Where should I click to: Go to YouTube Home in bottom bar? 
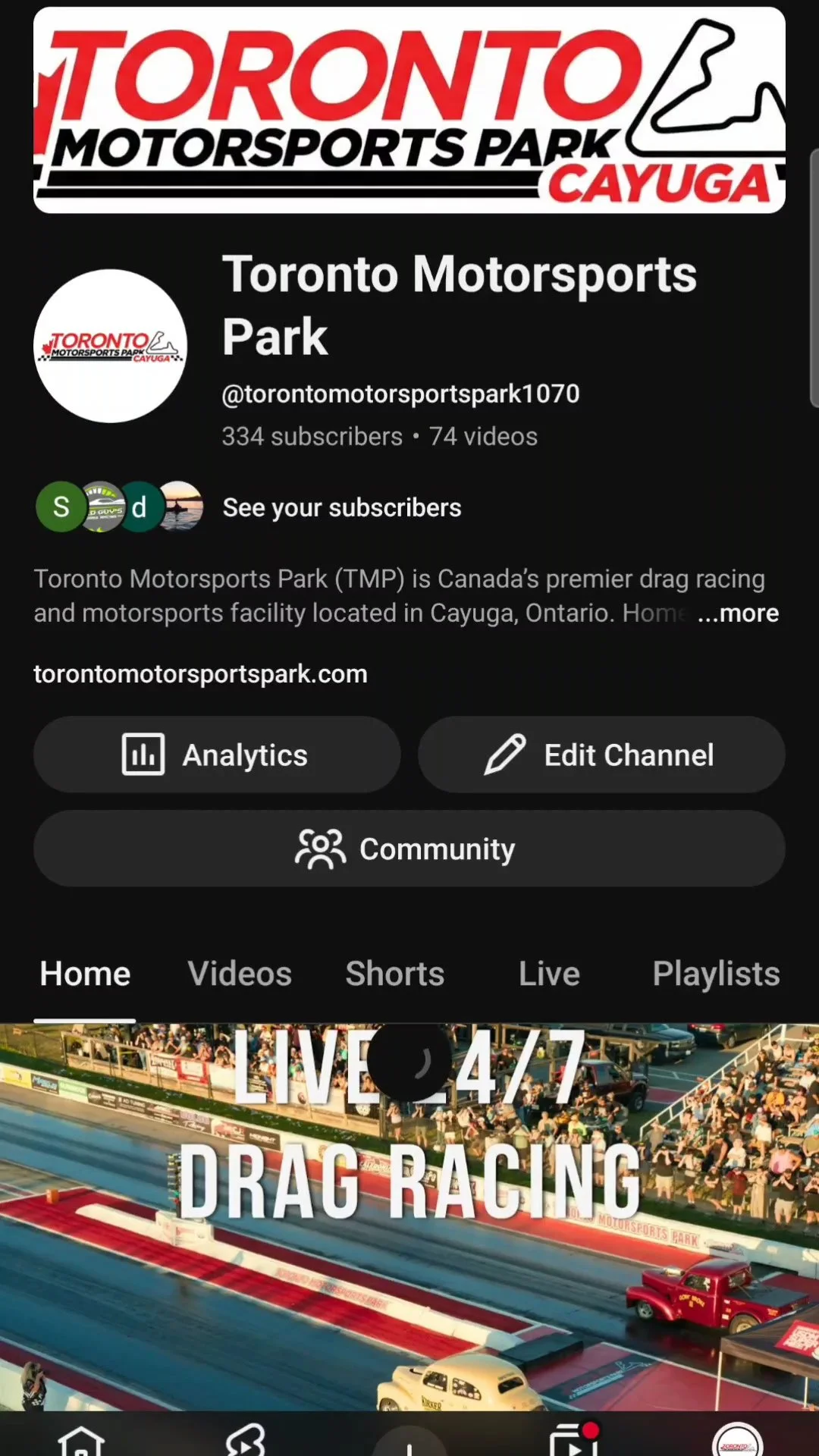82,1440
